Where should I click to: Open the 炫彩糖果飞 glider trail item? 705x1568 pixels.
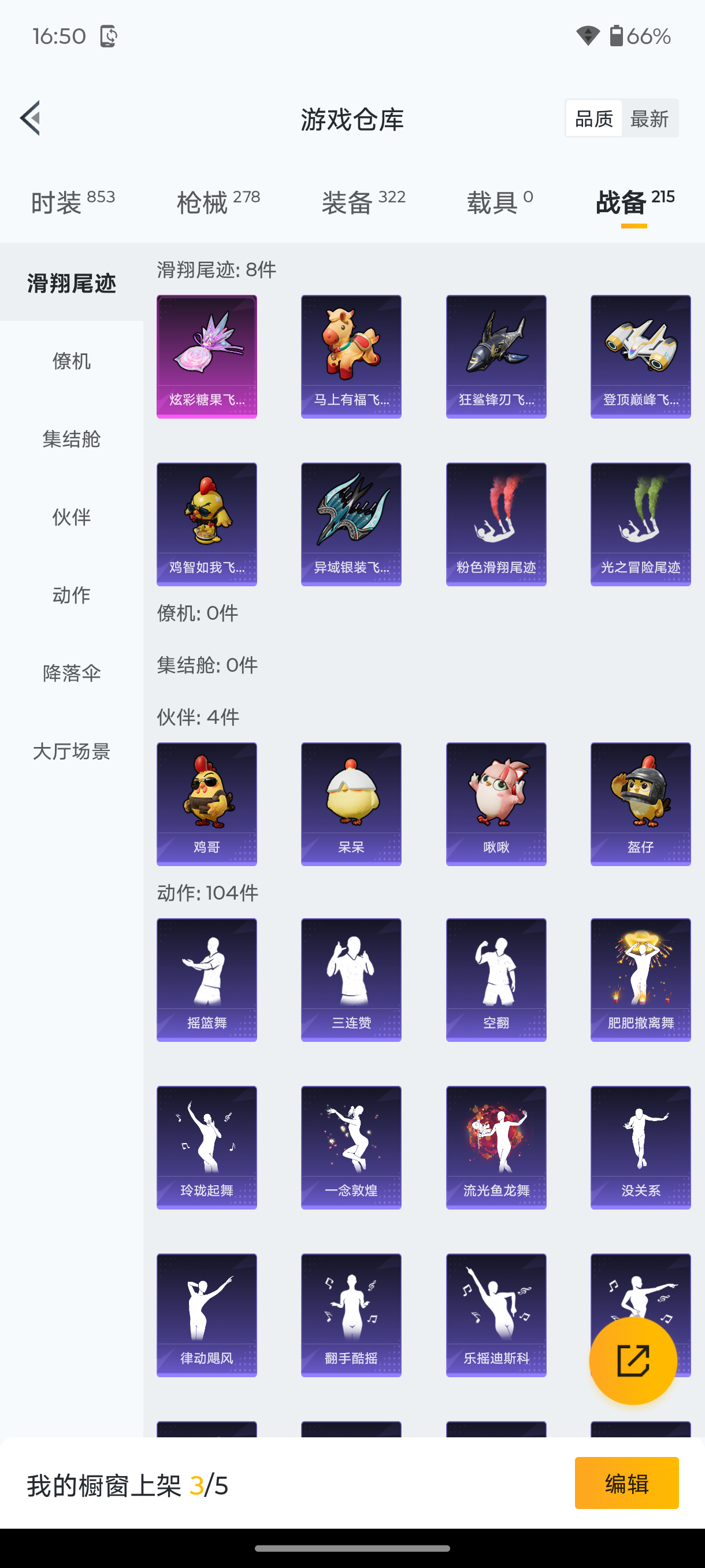tap(206, 356)
